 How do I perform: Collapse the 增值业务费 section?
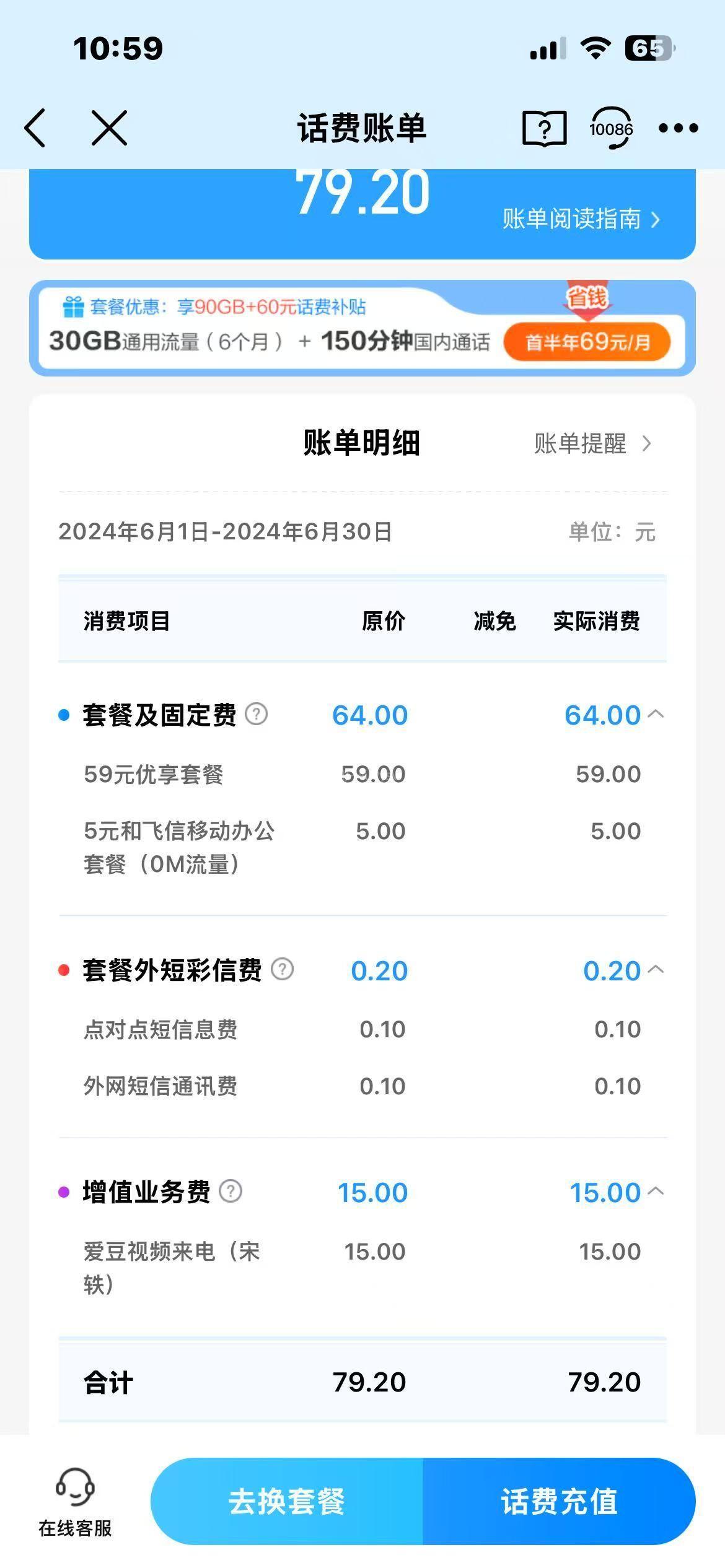click(656, 1191)
